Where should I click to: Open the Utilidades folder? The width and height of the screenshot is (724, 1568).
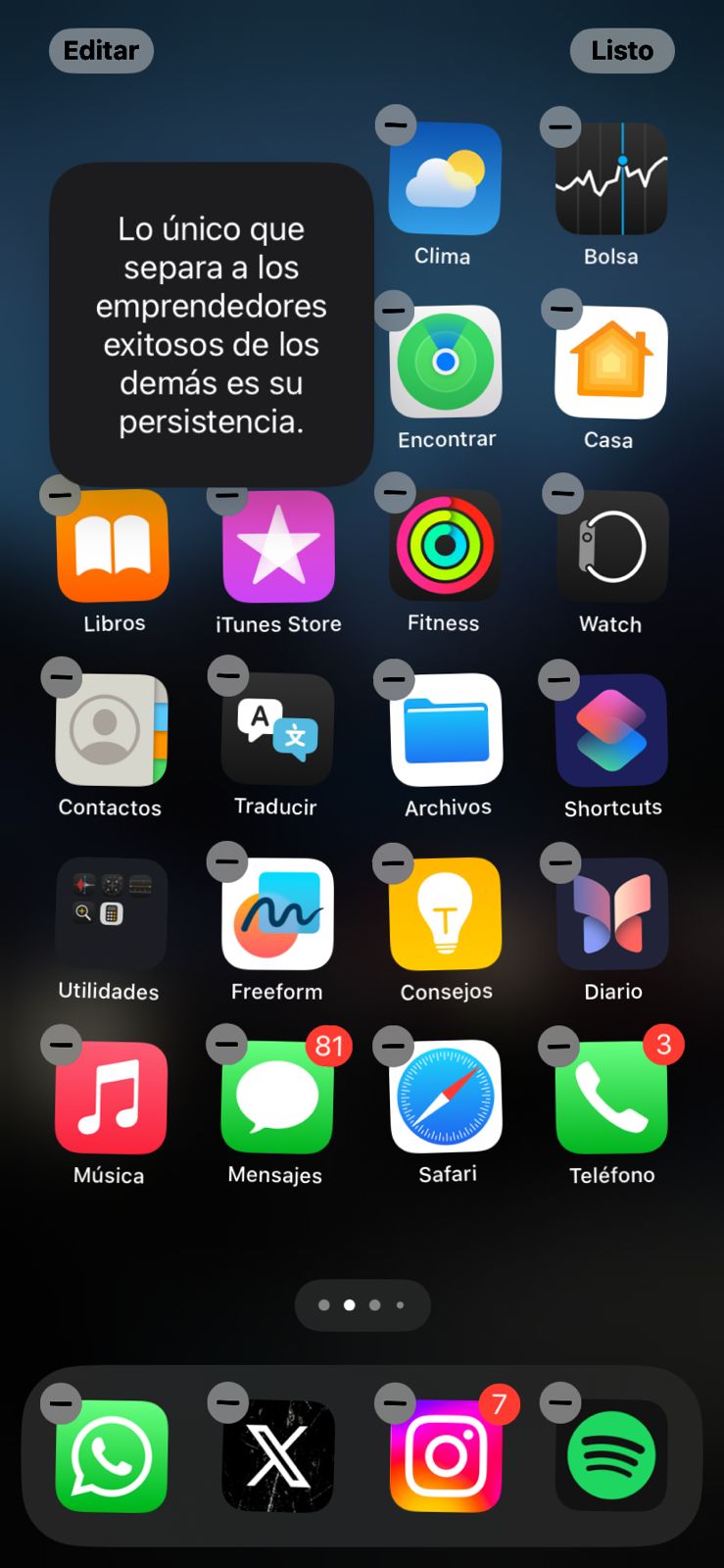(x=111, y=912)
